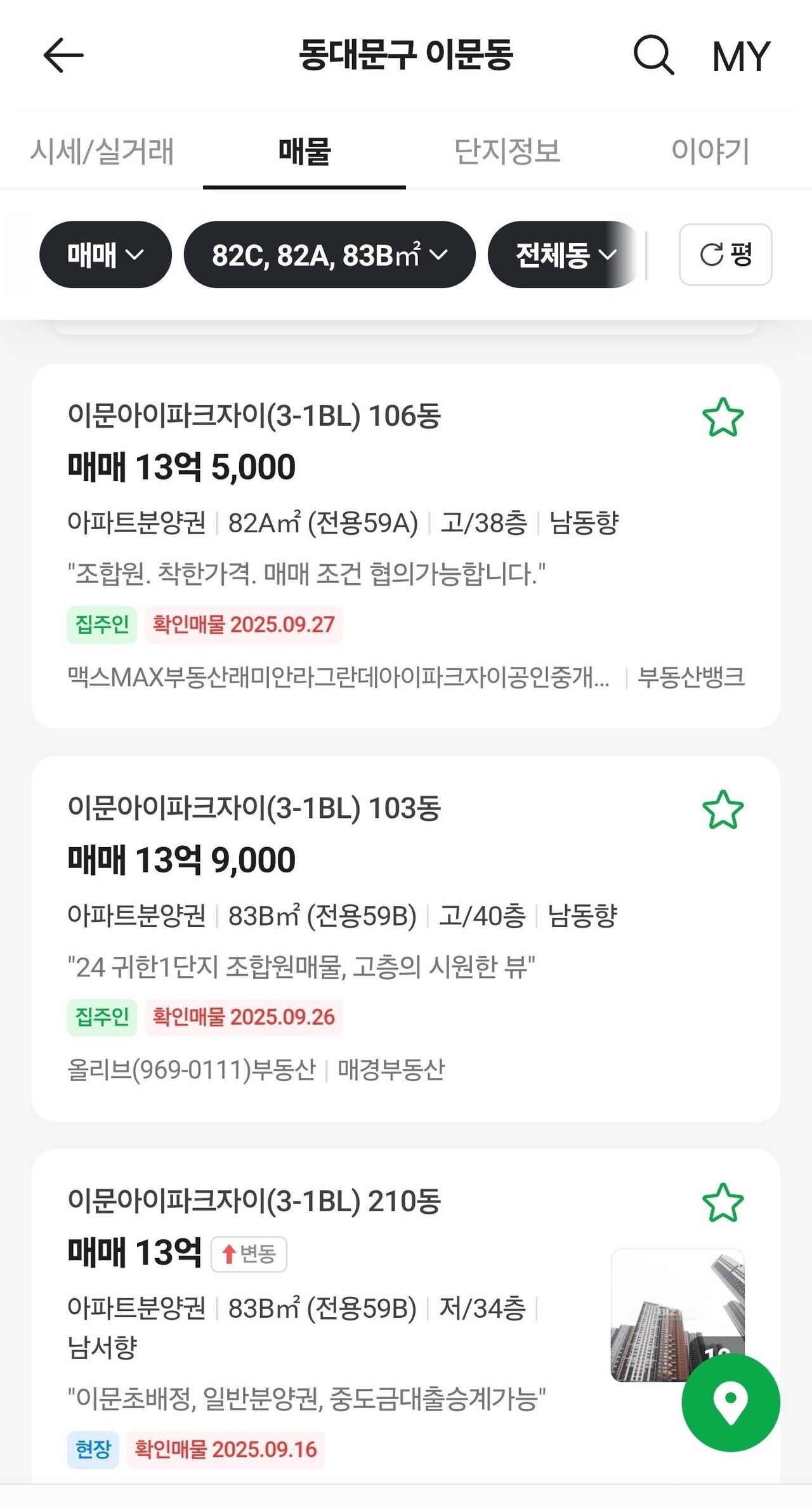
Task: Open the 매매 transaction type dropdown
Action: click(x=105, y=255)
